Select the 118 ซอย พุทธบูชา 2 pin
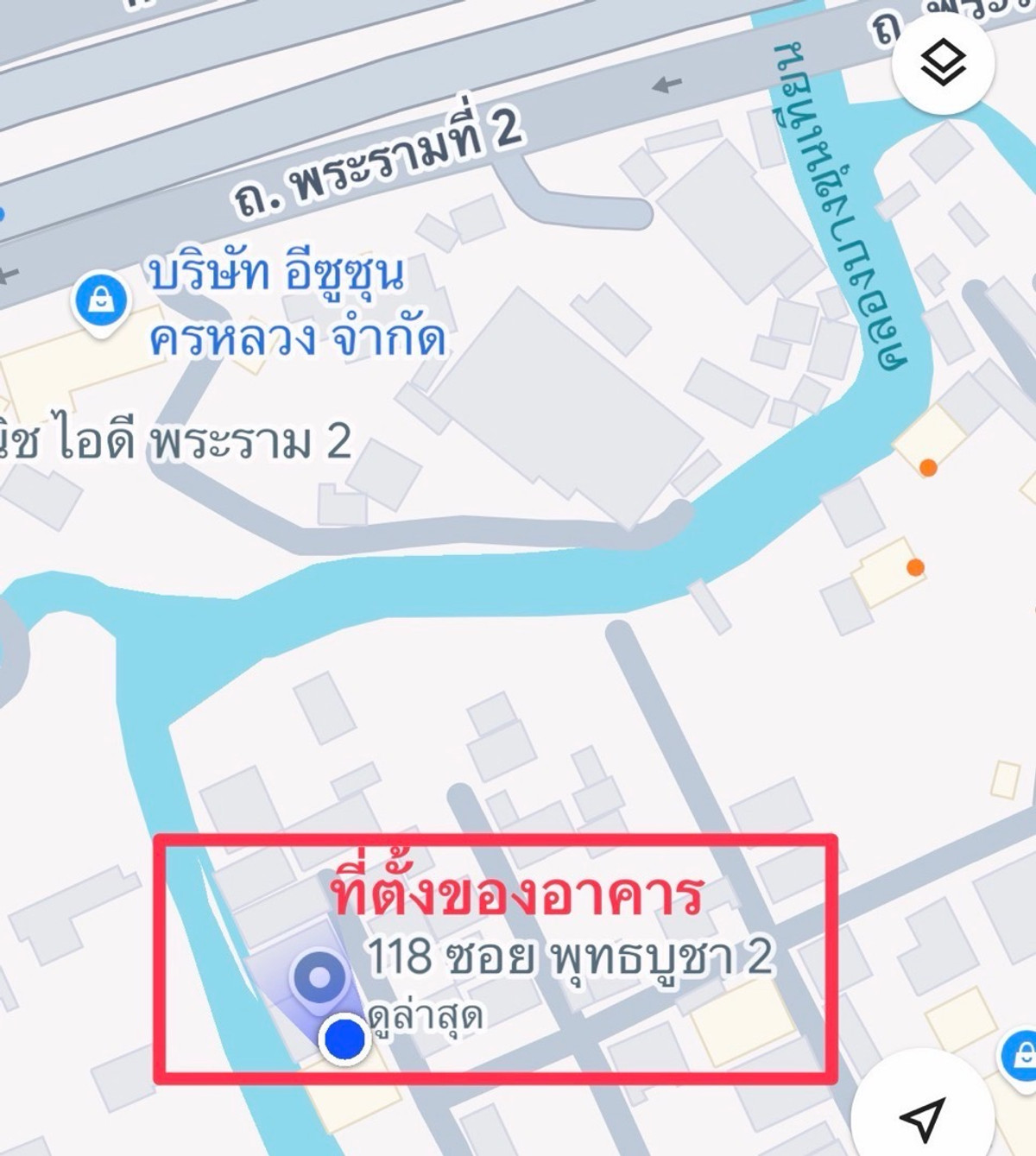Screen dimensions: 1036x1156 pos(319,979)
